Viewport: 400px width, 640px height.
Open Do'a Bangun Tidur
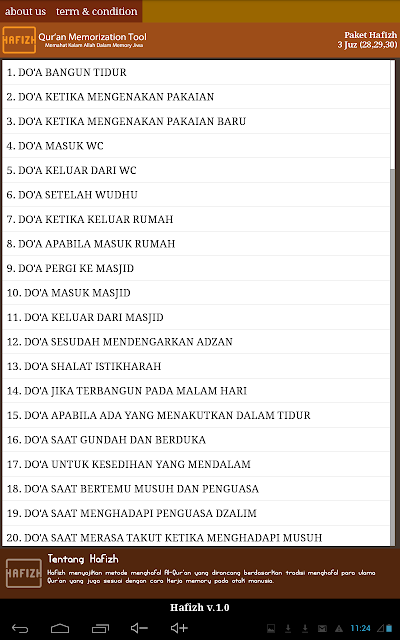tap(196, 72)
